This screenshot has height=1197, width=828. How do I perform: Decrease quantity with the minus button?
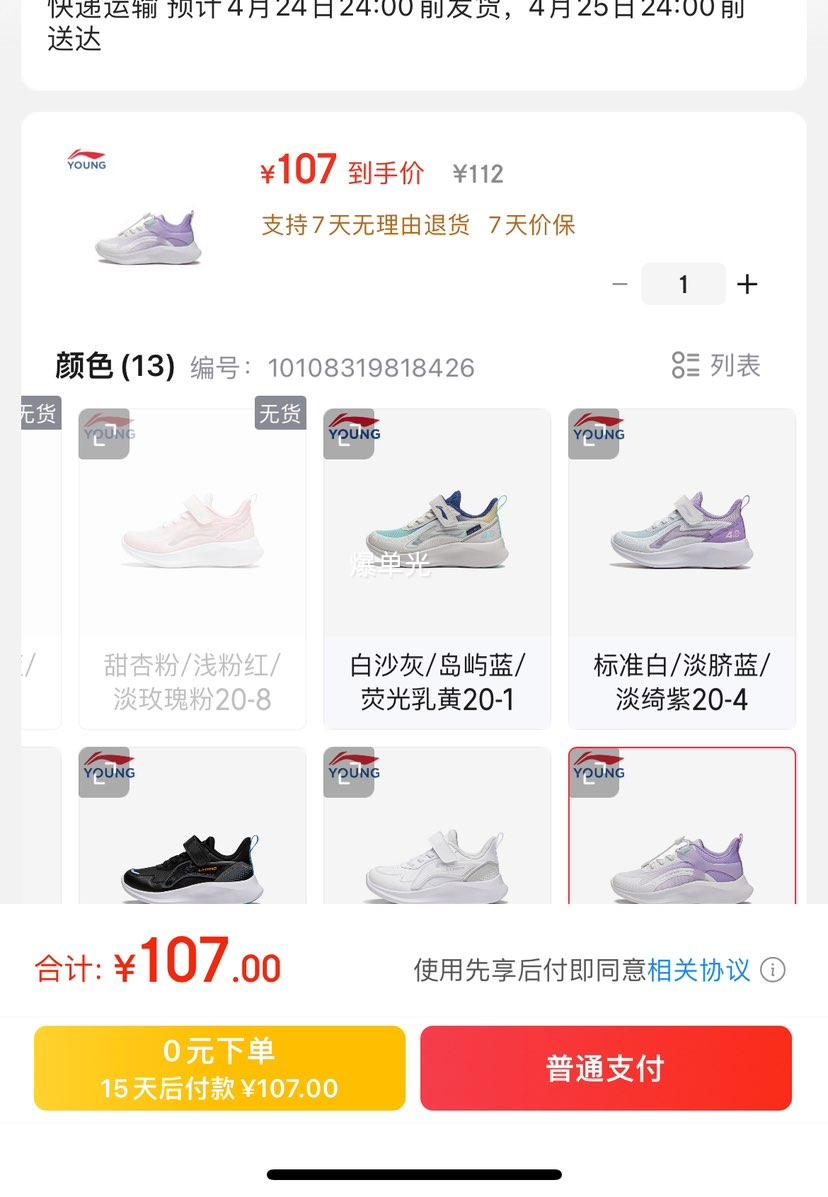619,285
